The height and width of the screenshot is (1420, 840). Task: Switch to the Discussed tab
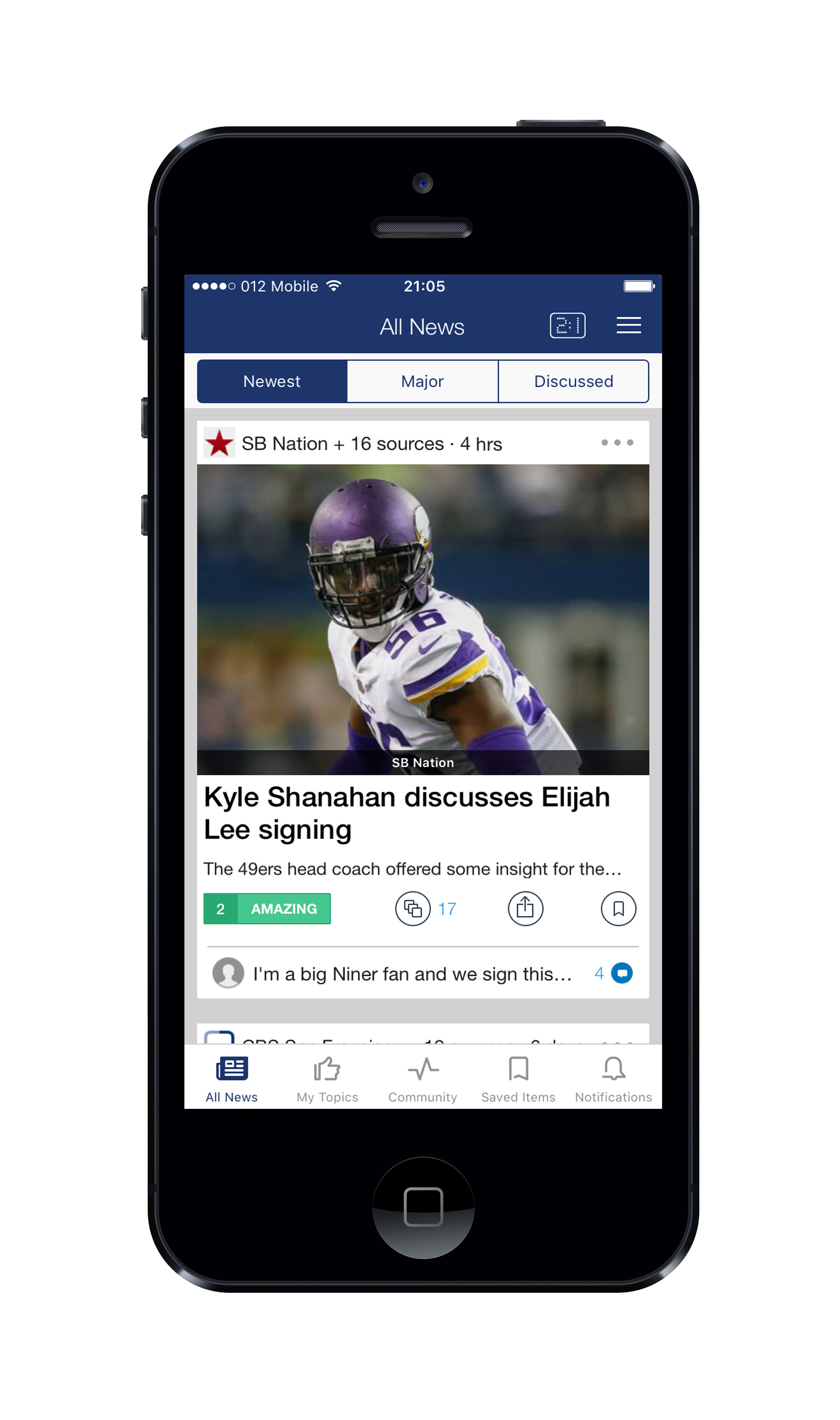574,381
